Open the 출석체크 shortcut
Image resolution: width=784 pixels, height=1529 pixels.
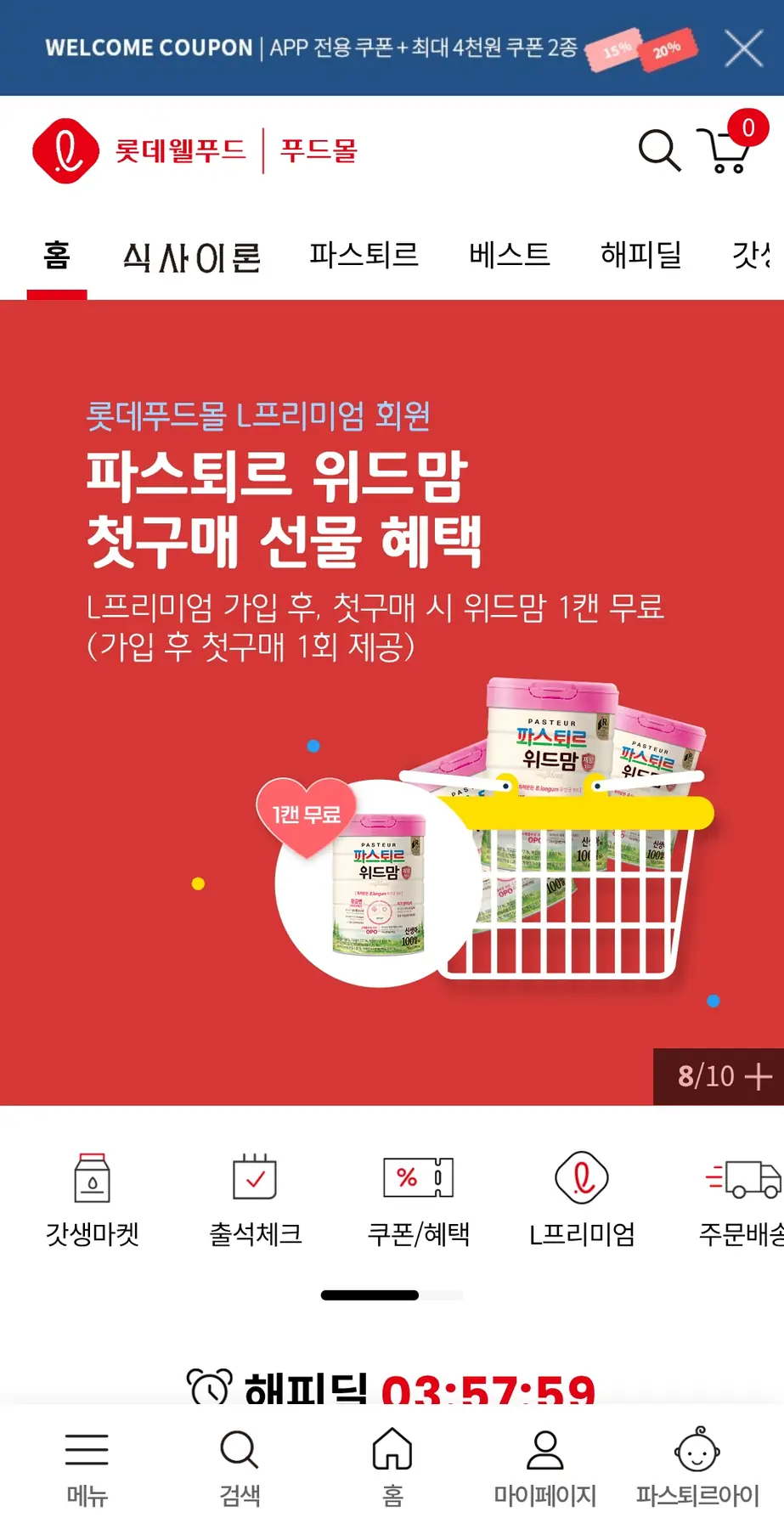256,1199
